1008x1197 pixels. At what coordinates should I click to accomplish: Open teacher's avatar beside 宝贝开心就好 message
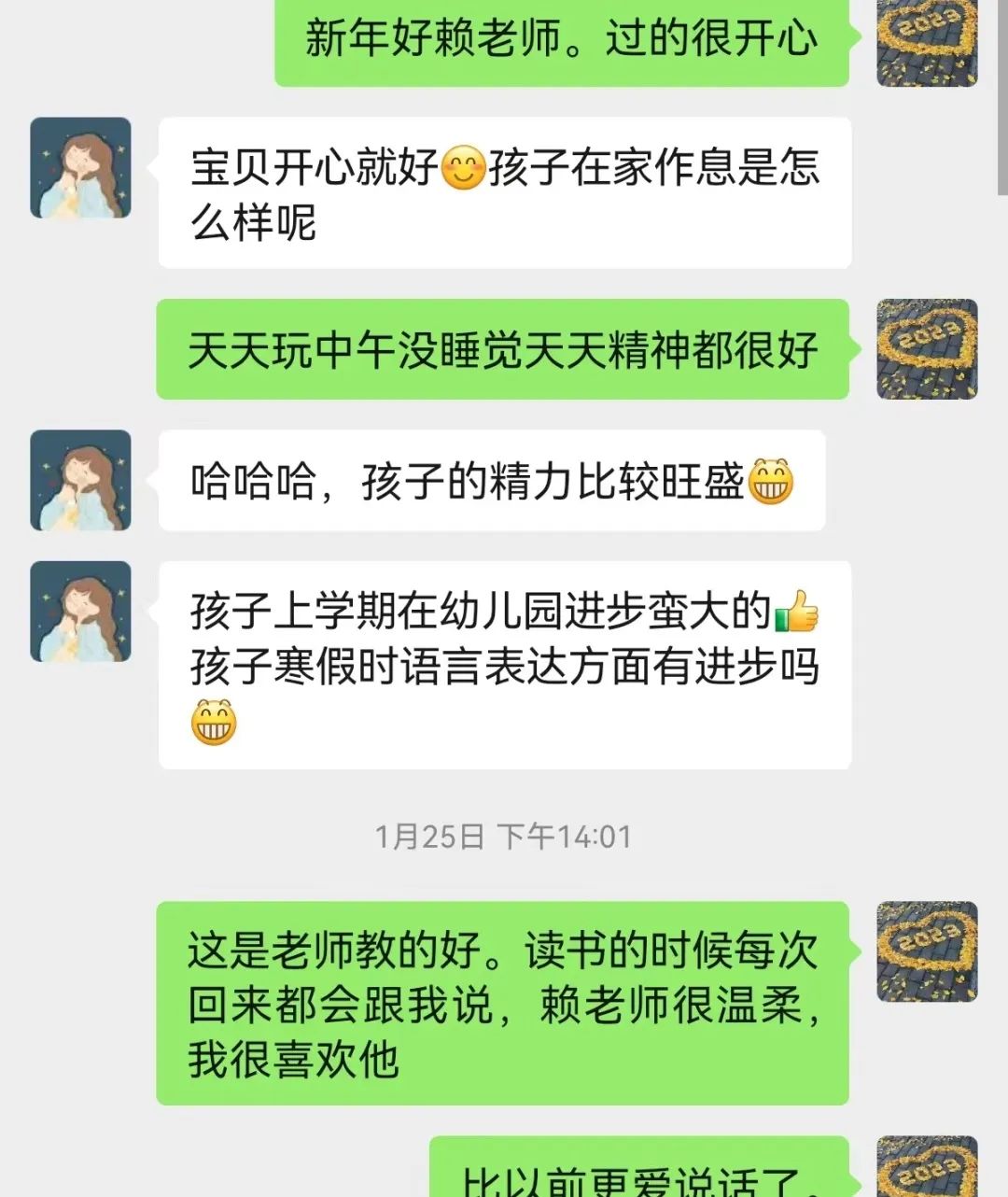point(80,168)
